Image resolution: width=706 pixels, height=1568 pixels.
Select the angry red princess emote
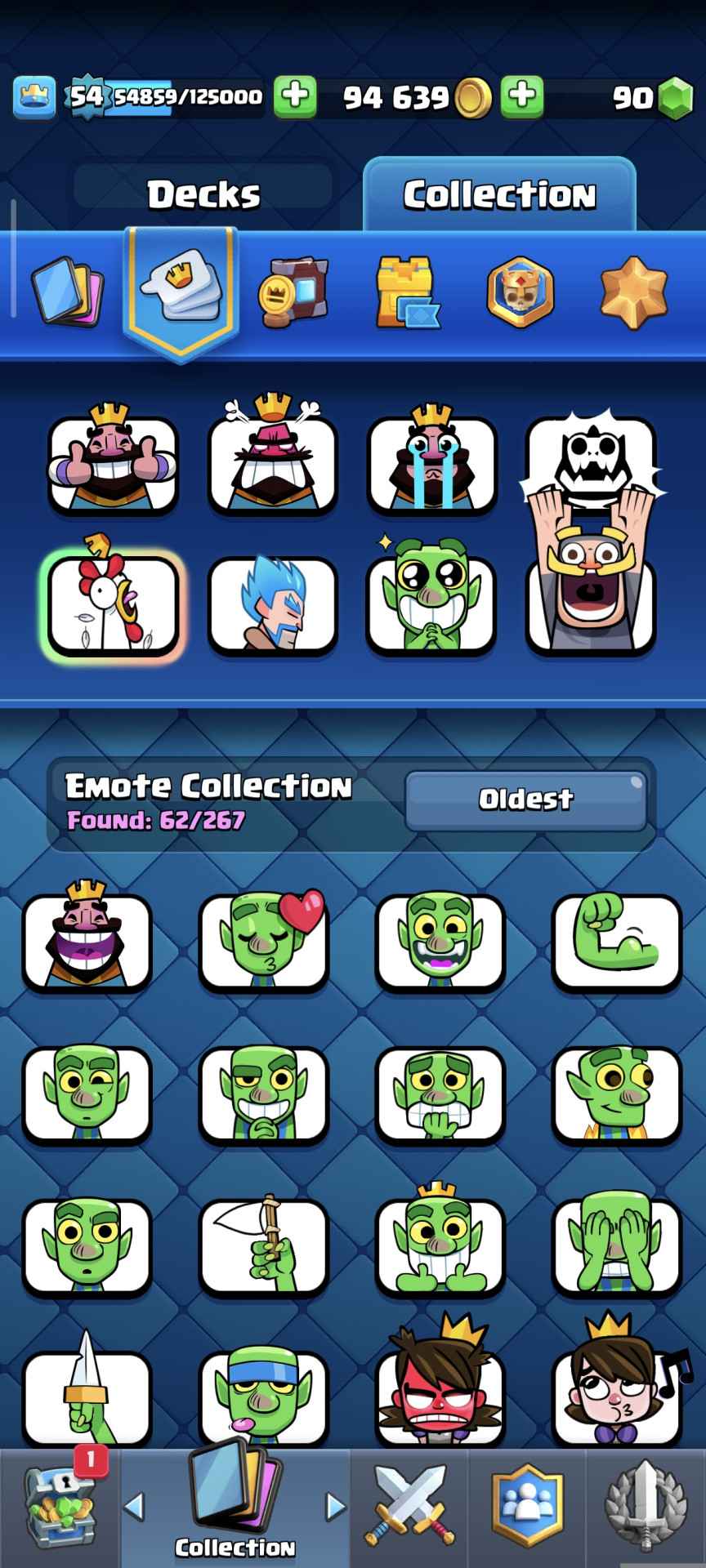tap(440, 1388)
